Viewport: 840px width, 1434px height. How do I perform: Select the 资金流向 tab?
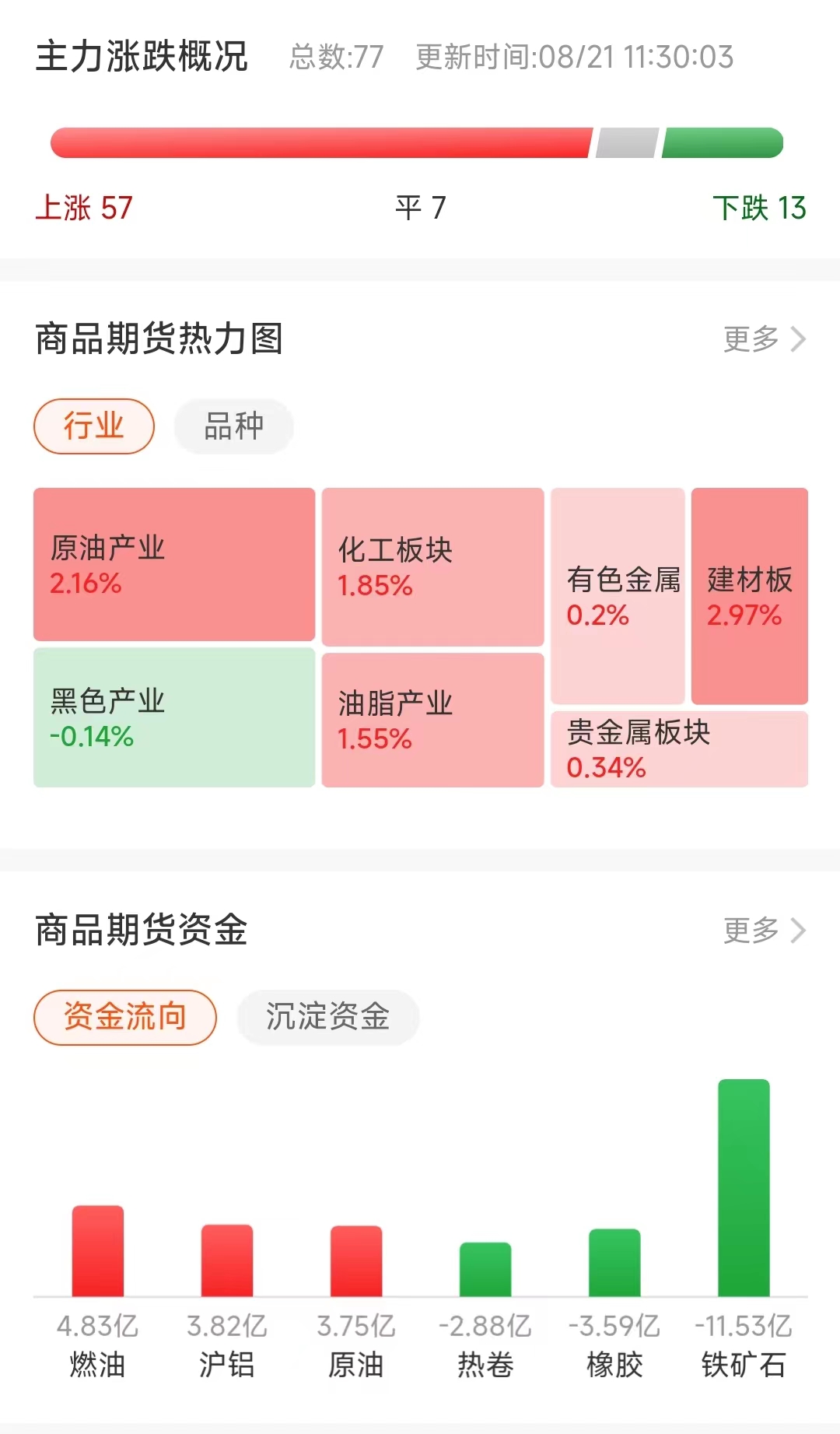click(x=124, y=1017)
